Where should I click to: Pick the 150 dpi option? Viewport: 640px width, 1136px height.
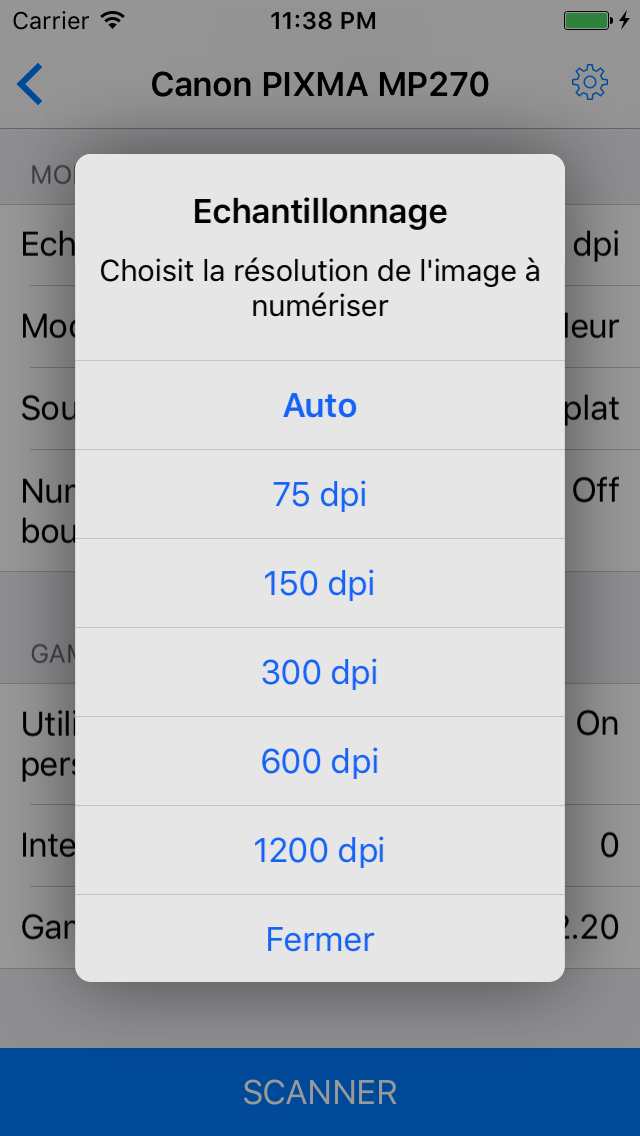coord(320,583)
